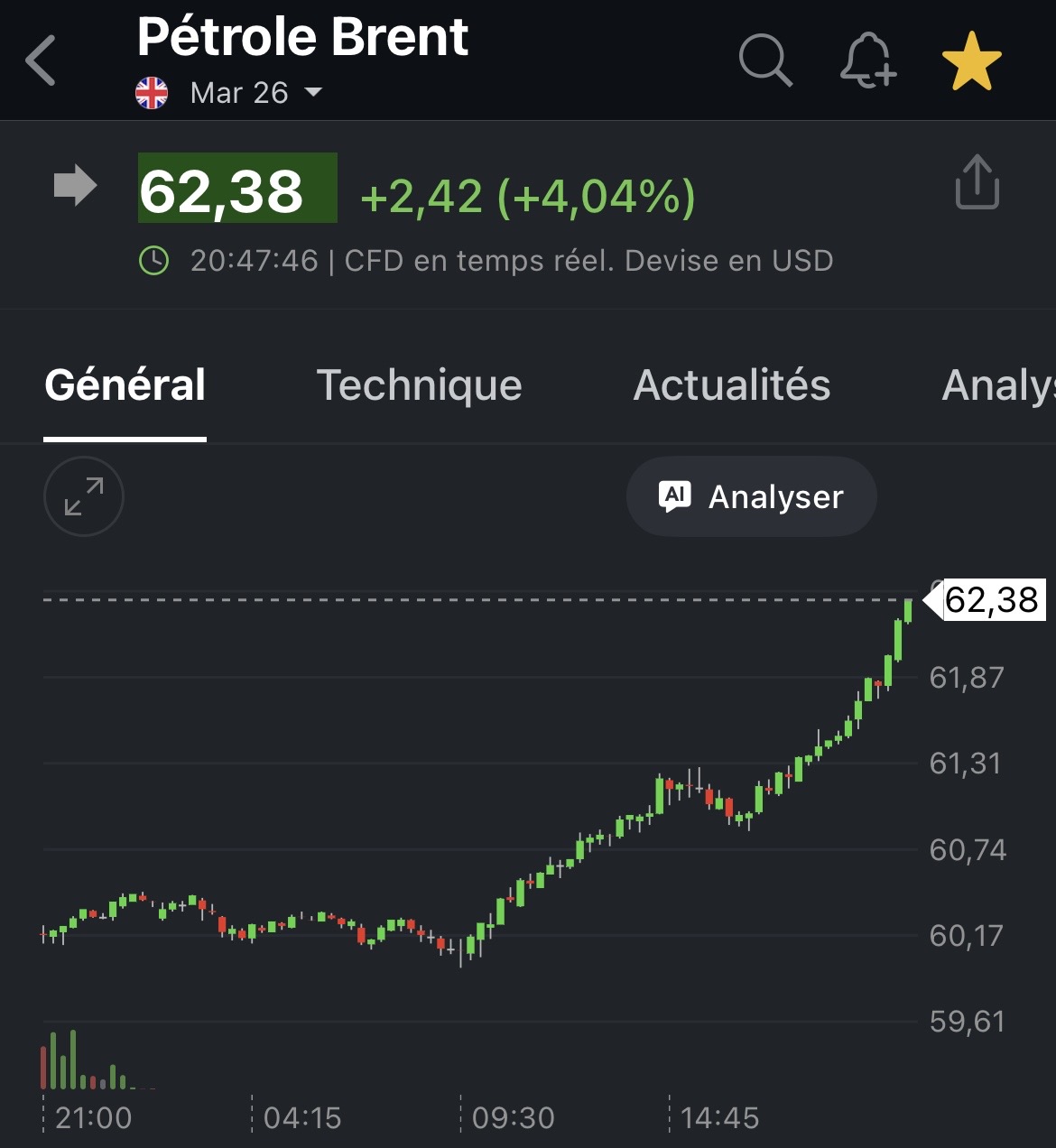Share the Brent quote

977,182
